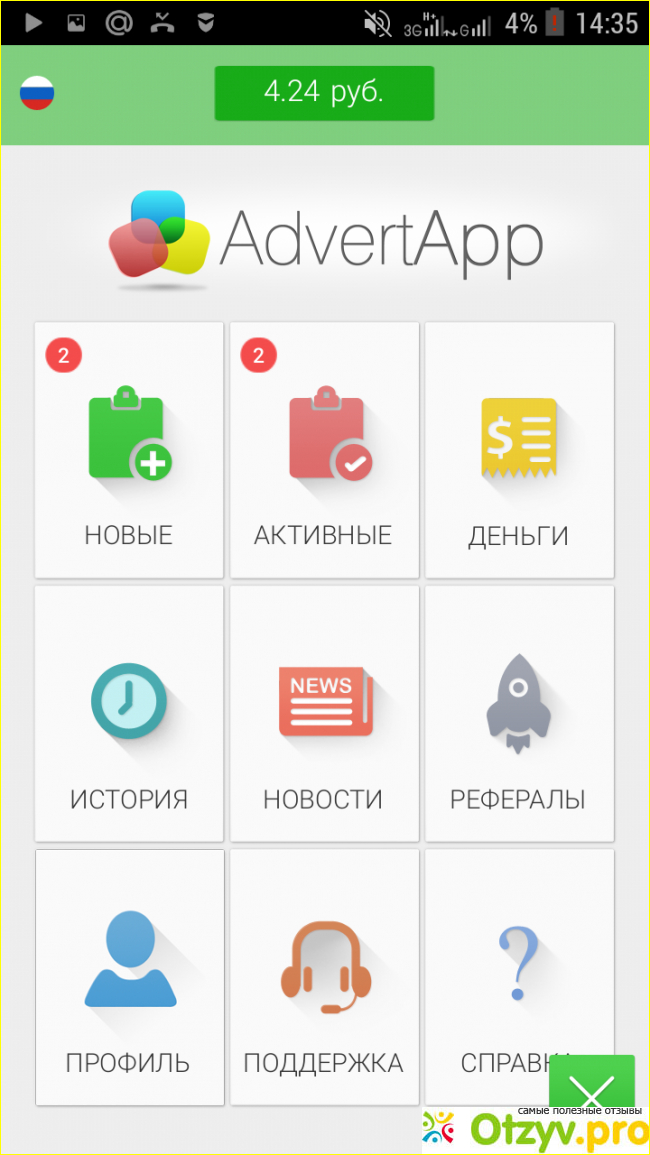Open the АКТИВНЫЕ tasks tile
The width and height of the screenshot is (650, 1155).
click(x=324, y=450)
